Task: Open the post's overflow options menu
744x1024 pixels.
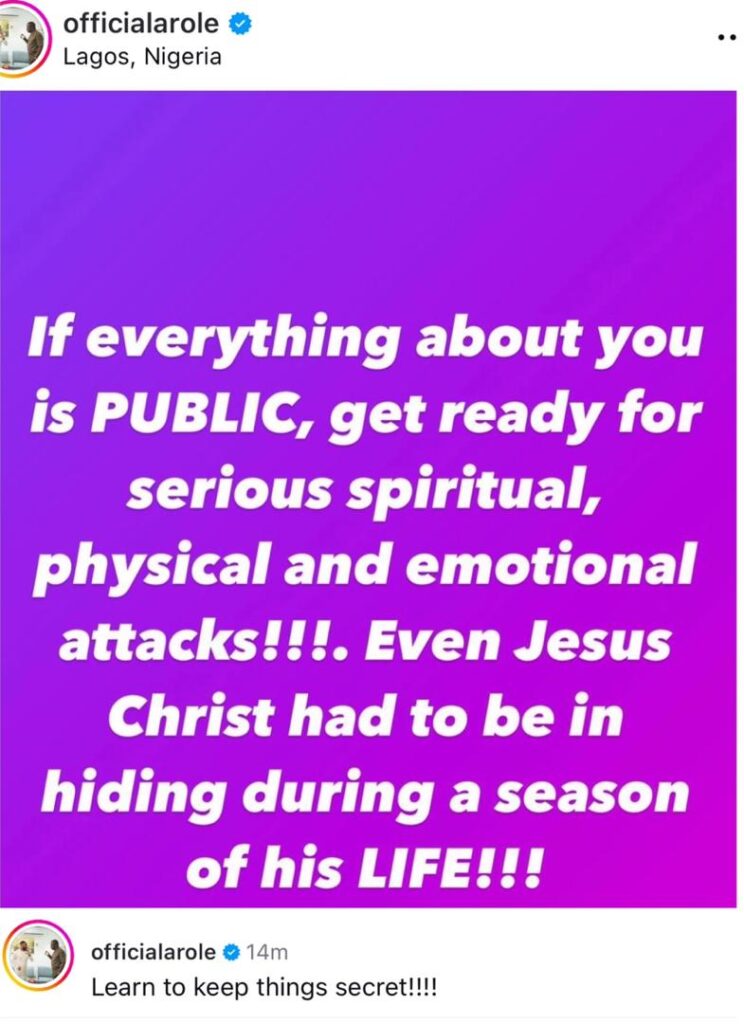Action: (727, 37)
